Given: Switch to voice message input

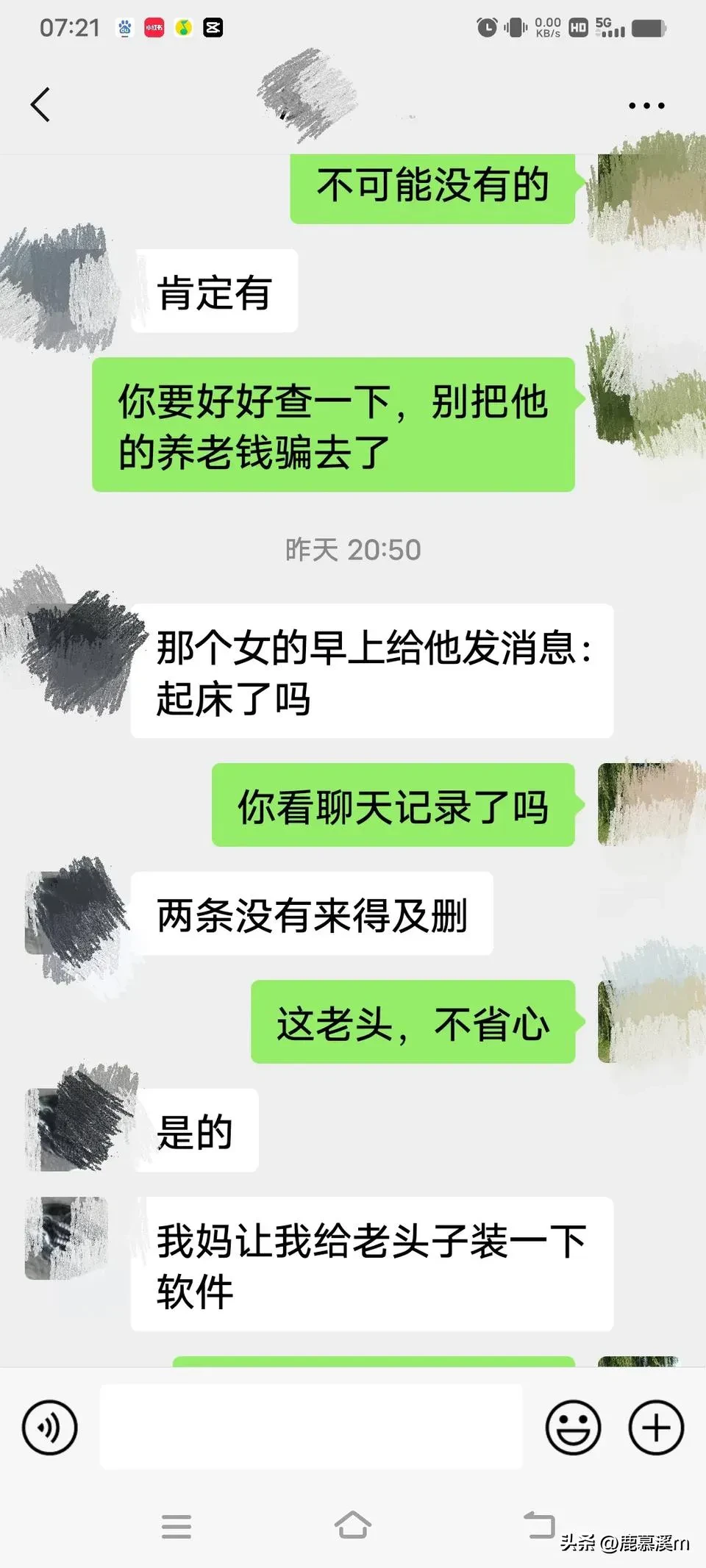Looking at the screenshot, I should (50, 1428).
